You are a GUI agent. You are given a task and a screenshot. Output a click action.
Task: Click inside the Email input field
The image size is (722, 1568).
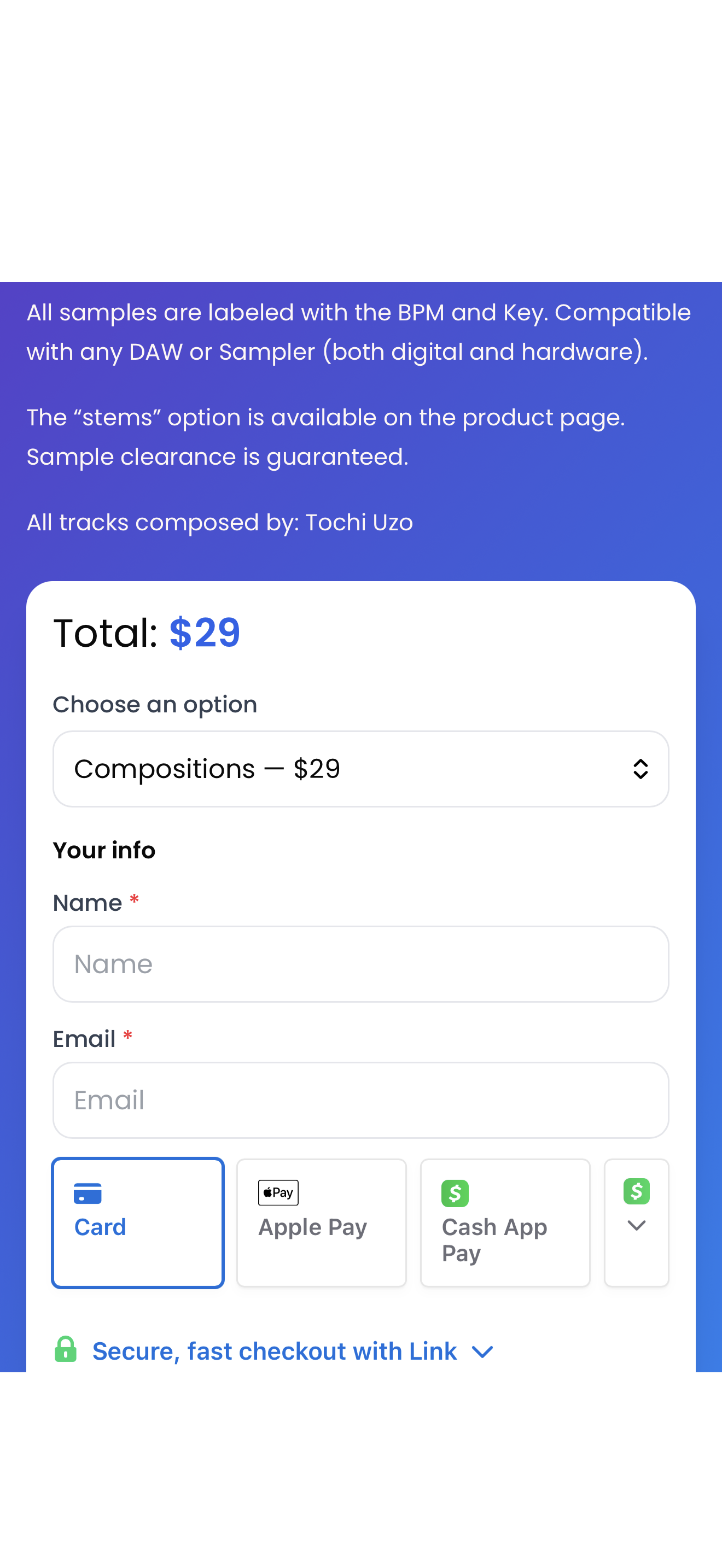360,1099
